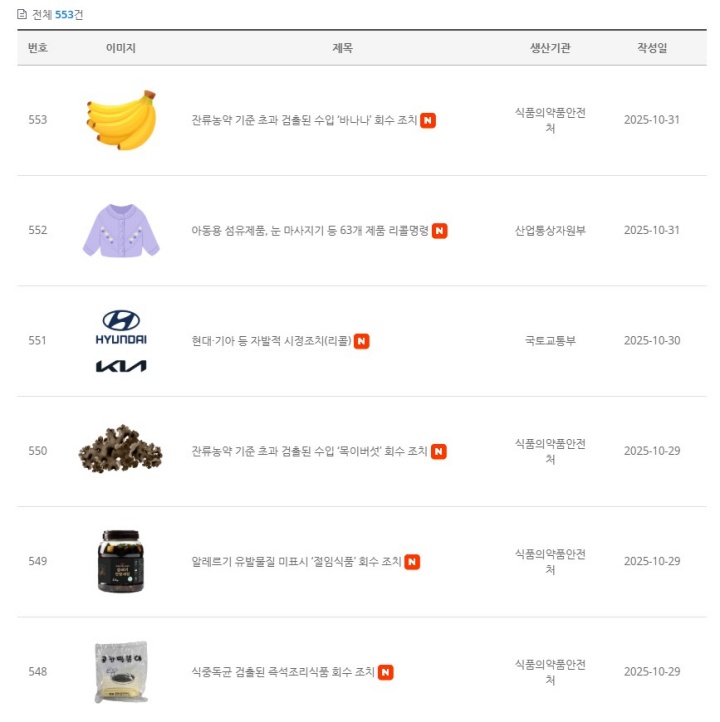The width and height of the screenshot is (720, 722).
Task: Open row 548's packaged food thumbnail
Action: pos(120,670)
